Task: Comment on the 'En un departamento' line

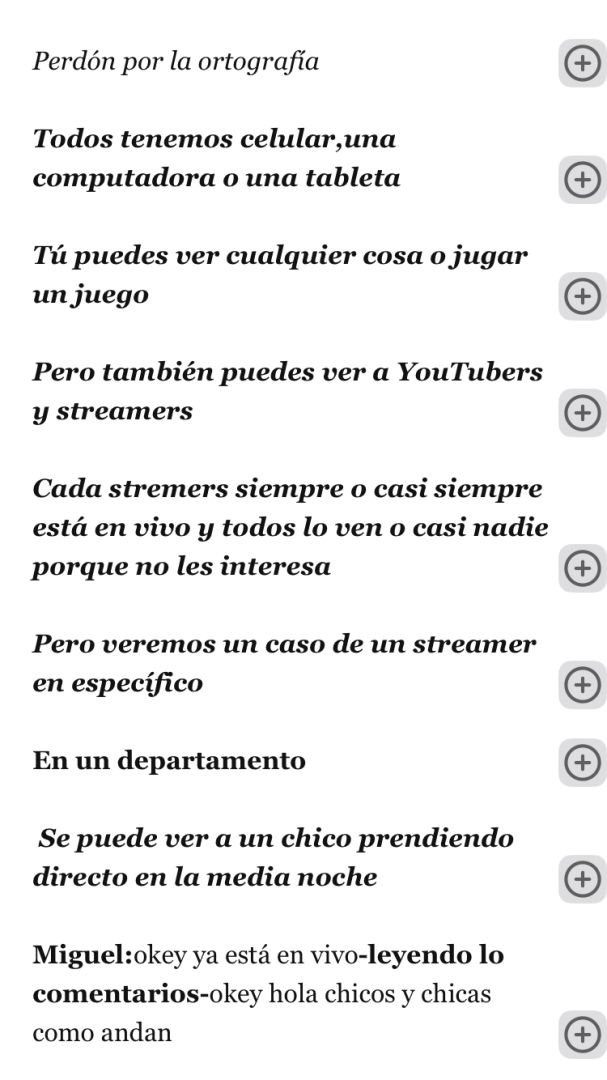Action: click(582, 763)
